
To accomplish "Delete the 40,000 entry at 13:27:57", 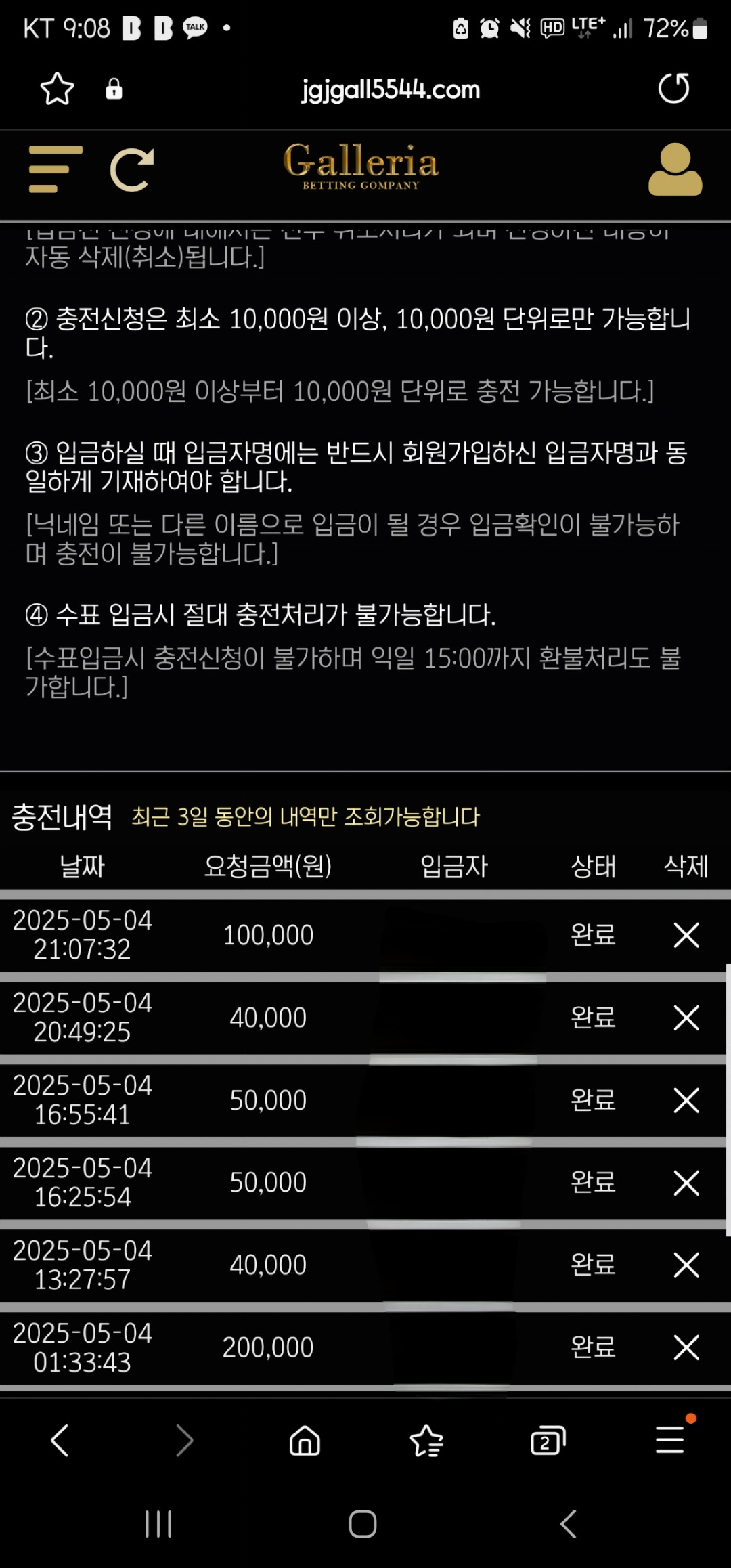I will coord(686,1265).
